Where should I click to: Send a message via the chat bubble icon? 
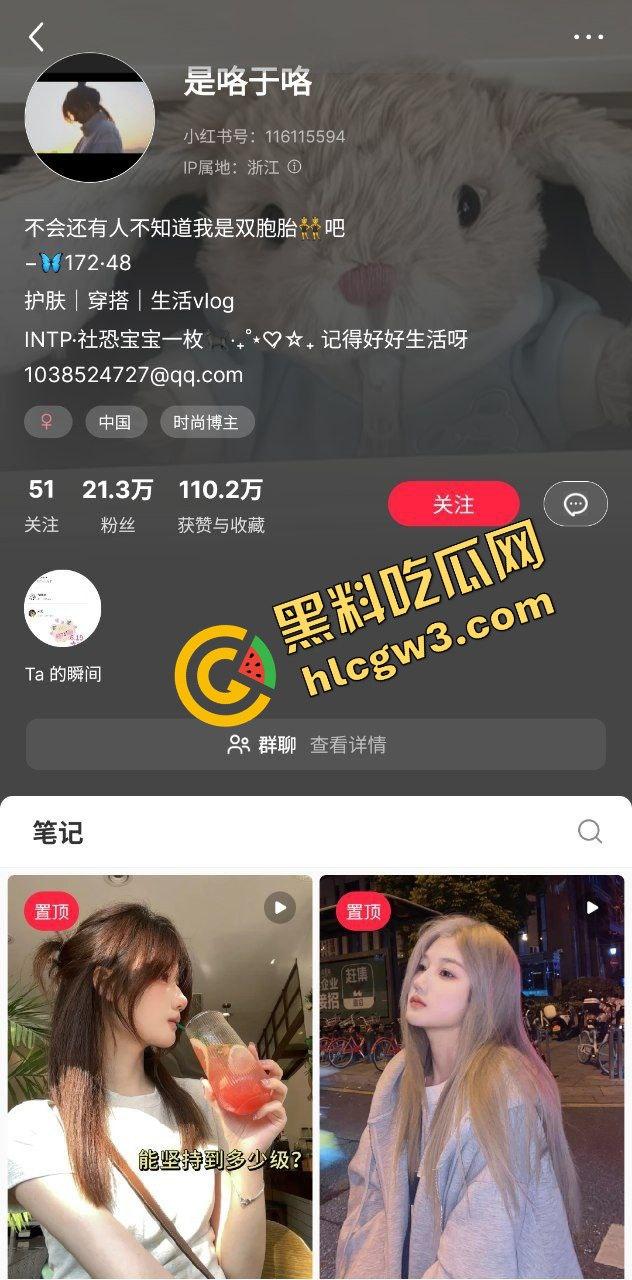[575, 504]
